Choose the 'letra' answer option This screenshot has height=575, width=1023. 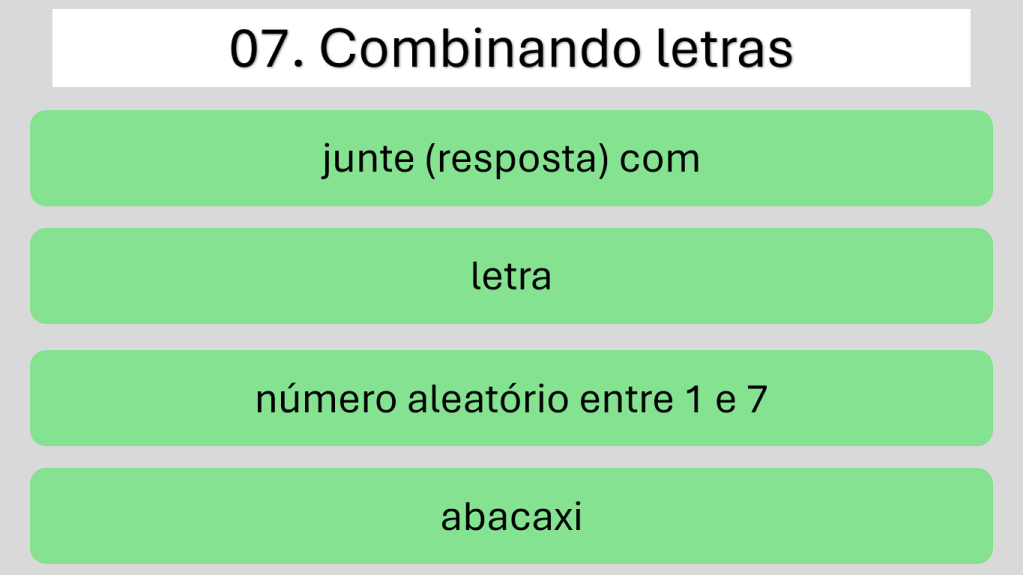tap(511, 276)
